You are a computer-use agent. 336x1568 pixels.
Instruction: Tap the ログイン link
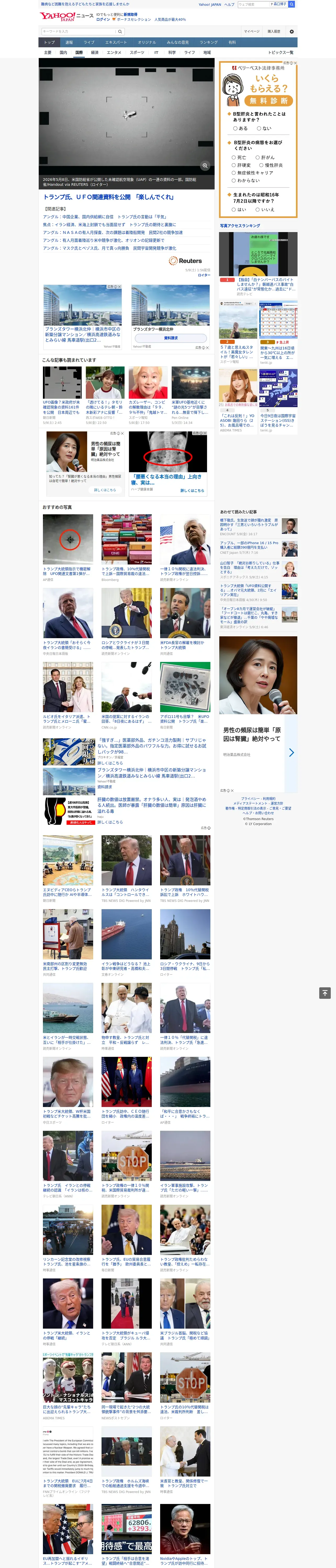point(103,20)
